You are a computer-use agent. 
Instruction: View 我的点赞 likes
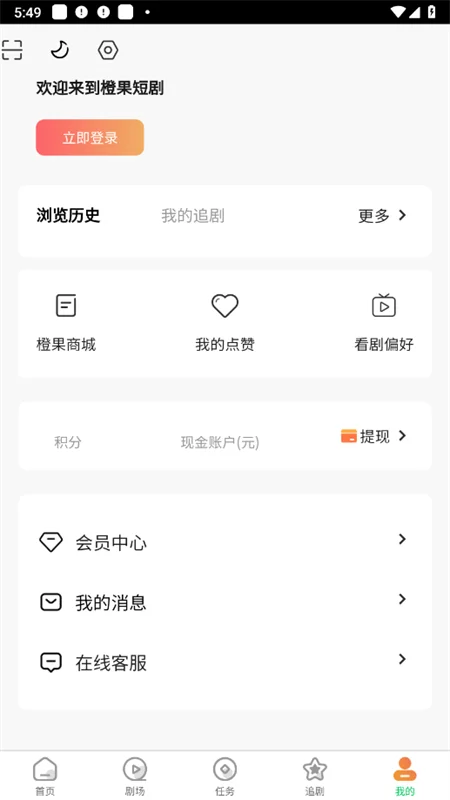pos(225,322)
